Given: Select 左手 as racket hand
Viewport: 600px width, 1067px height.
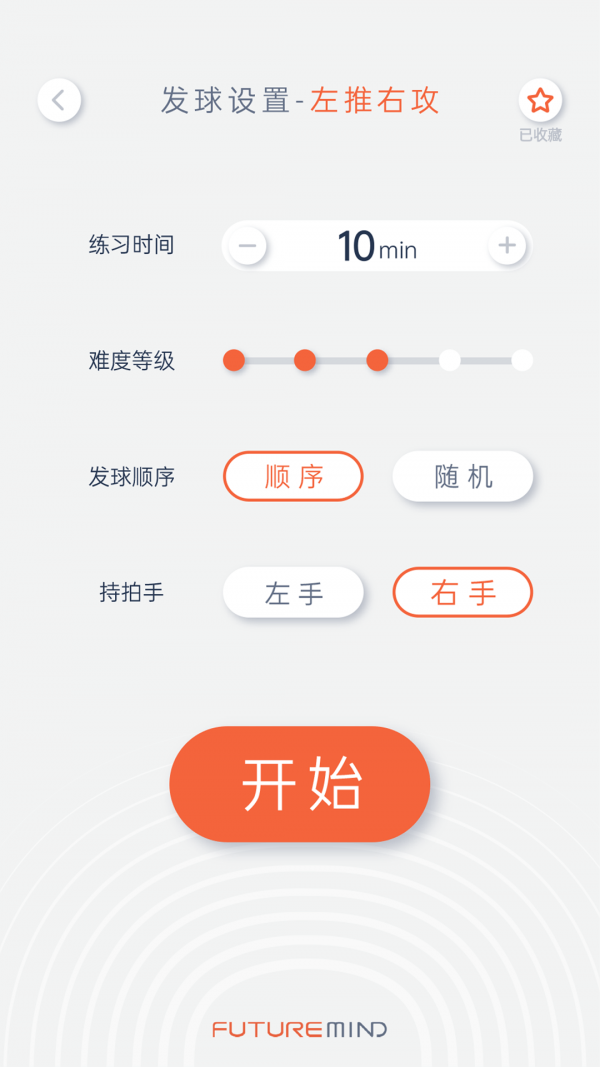Looking at the screenshot, I should coord(293,592).
